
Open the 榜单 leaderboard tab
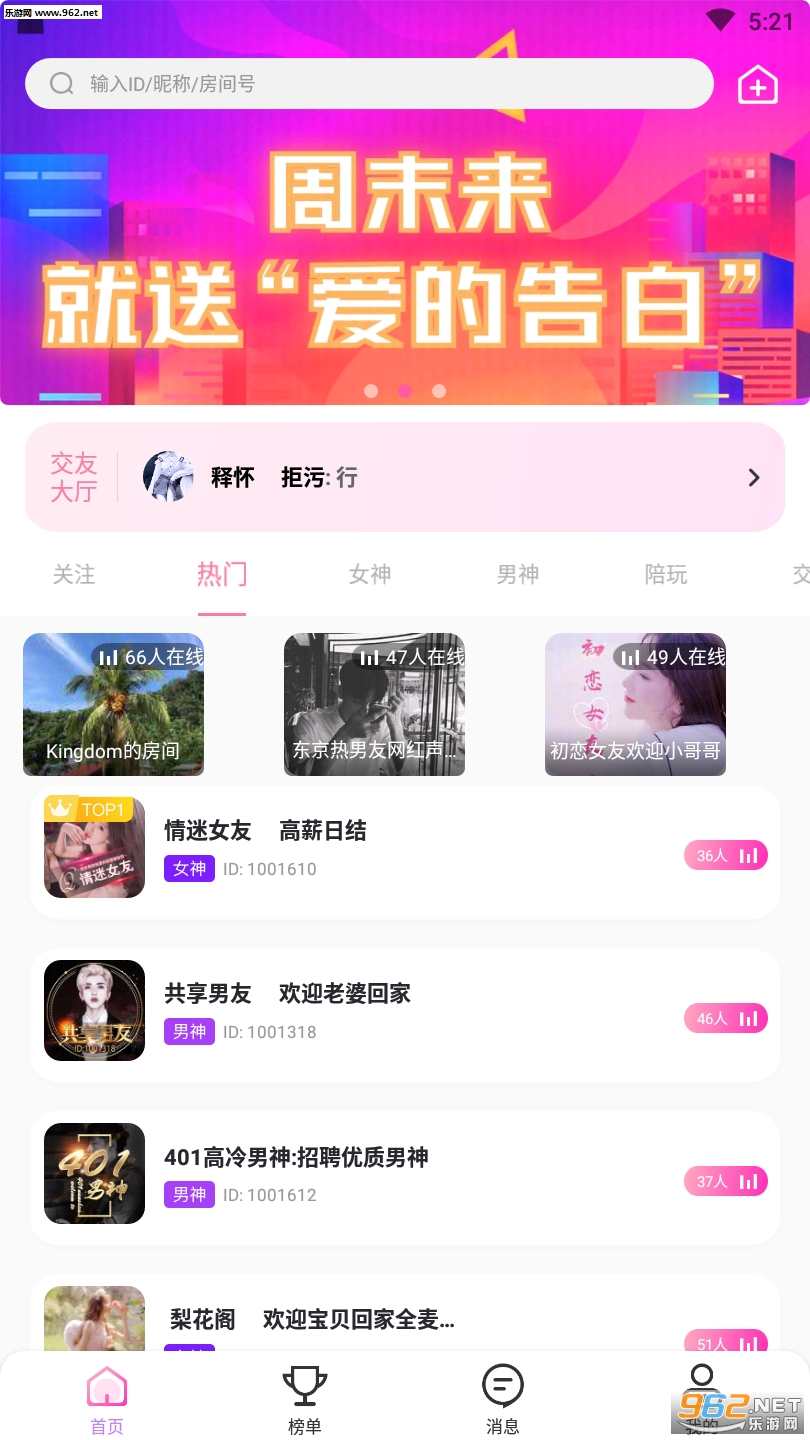305,1400
